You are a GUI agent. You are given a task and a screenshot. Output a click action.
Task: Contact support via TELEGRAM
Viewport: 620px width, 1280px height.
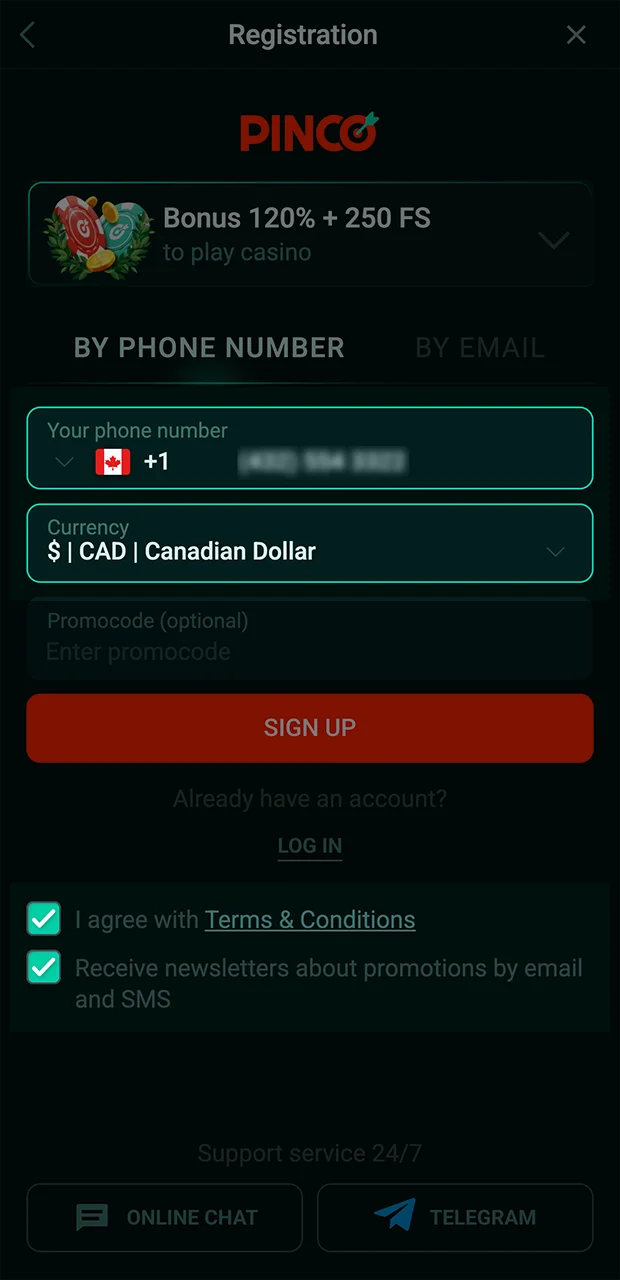point(455,1217)
